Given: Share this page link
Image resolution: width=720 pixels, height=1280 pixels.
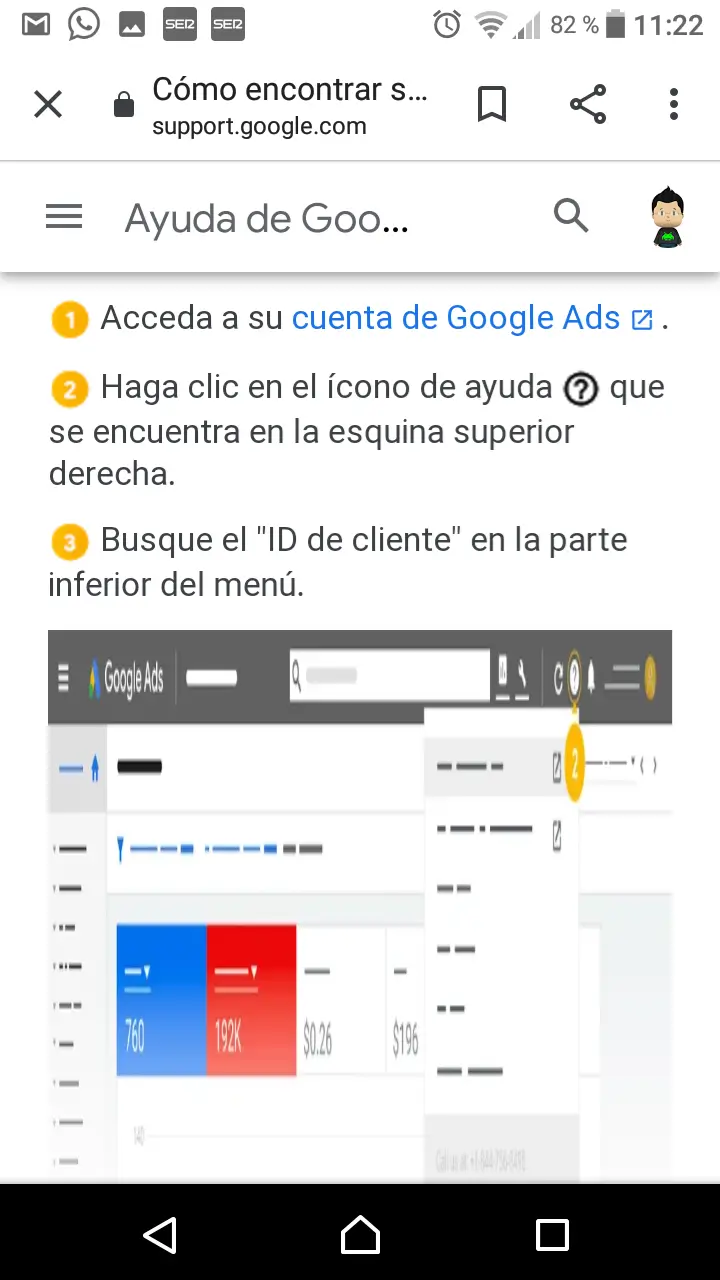Looking at the screenshot, I should 588,104.
